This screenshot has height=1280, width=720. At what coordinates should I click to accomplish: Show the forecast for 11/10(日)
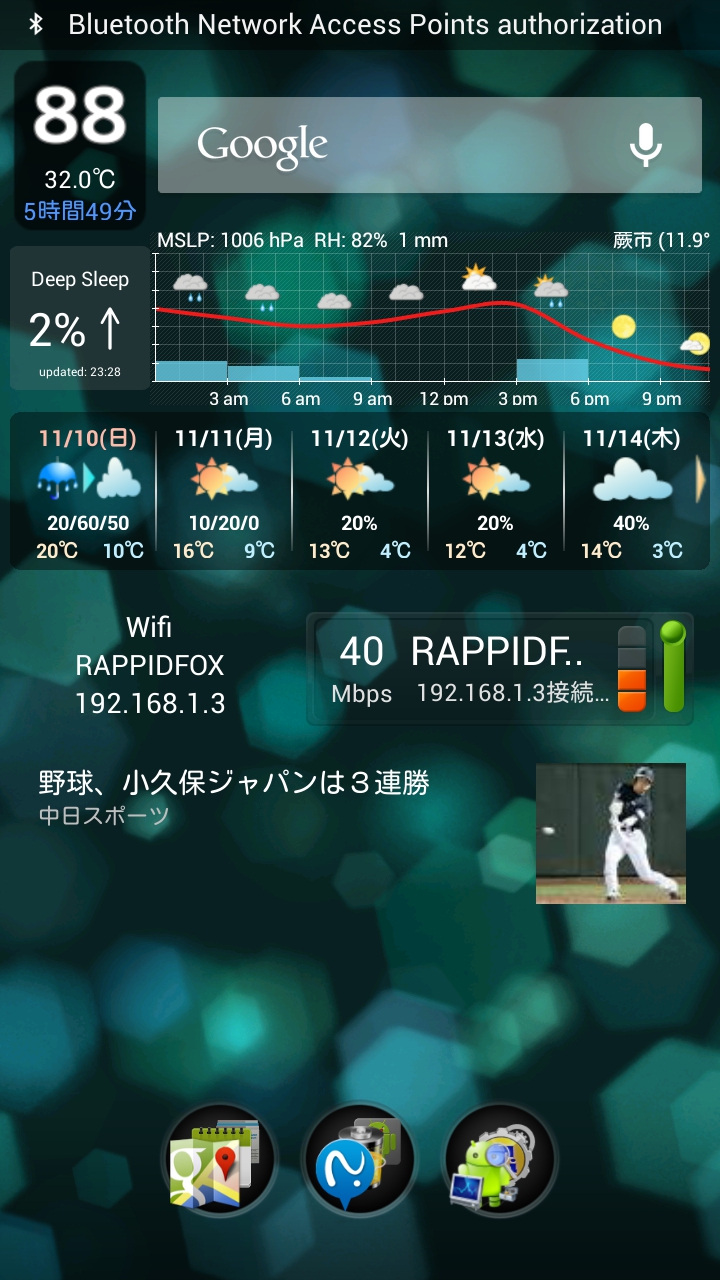(x=88, y=492)
